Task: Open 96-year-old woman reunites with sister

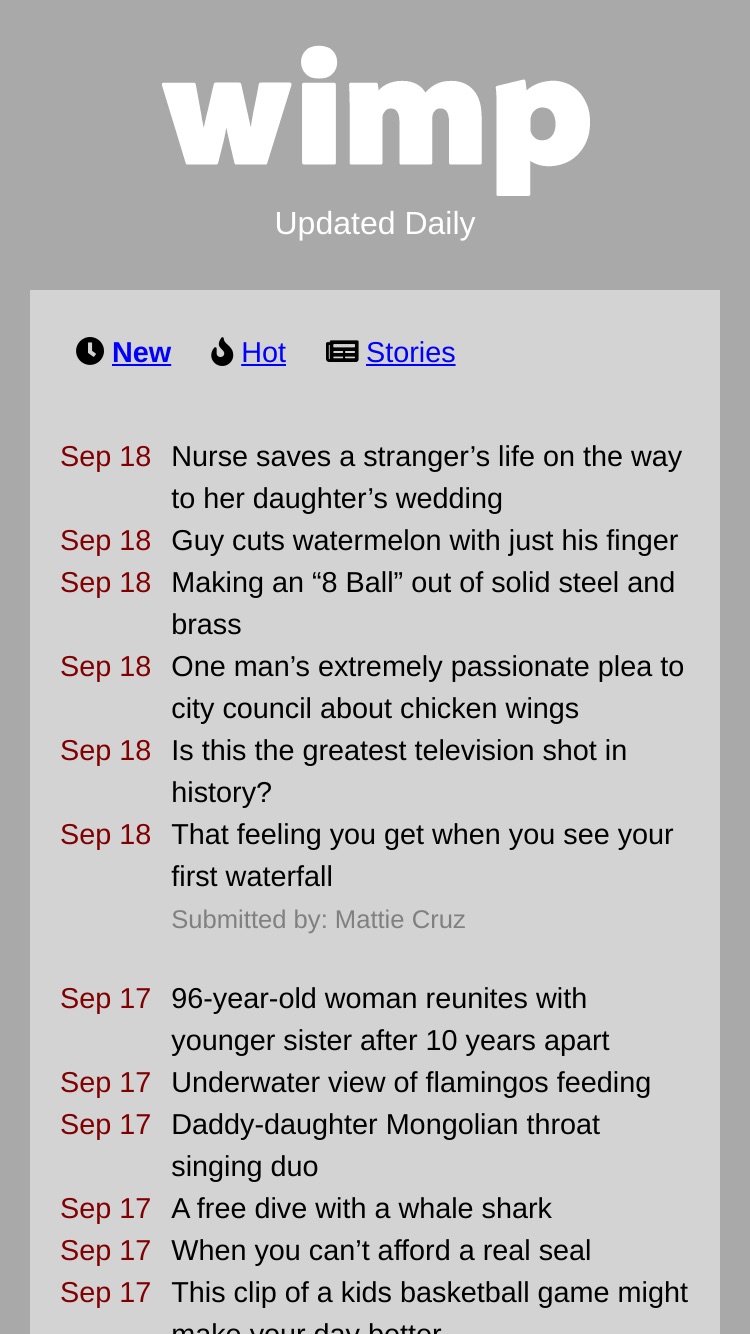Action: [x=390, y=1019]
